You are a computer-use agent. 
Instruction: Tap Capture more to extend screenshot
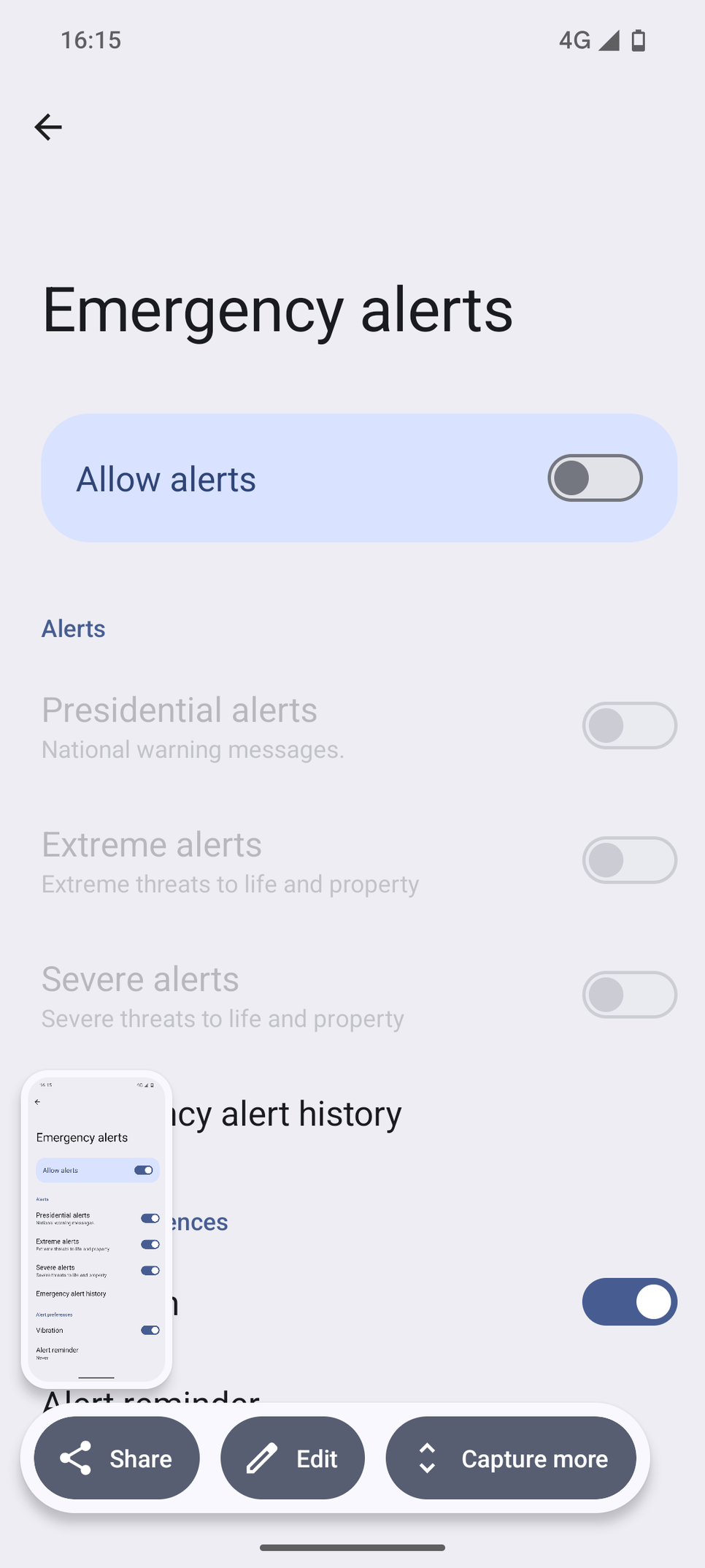click(x=511, y=1458)
